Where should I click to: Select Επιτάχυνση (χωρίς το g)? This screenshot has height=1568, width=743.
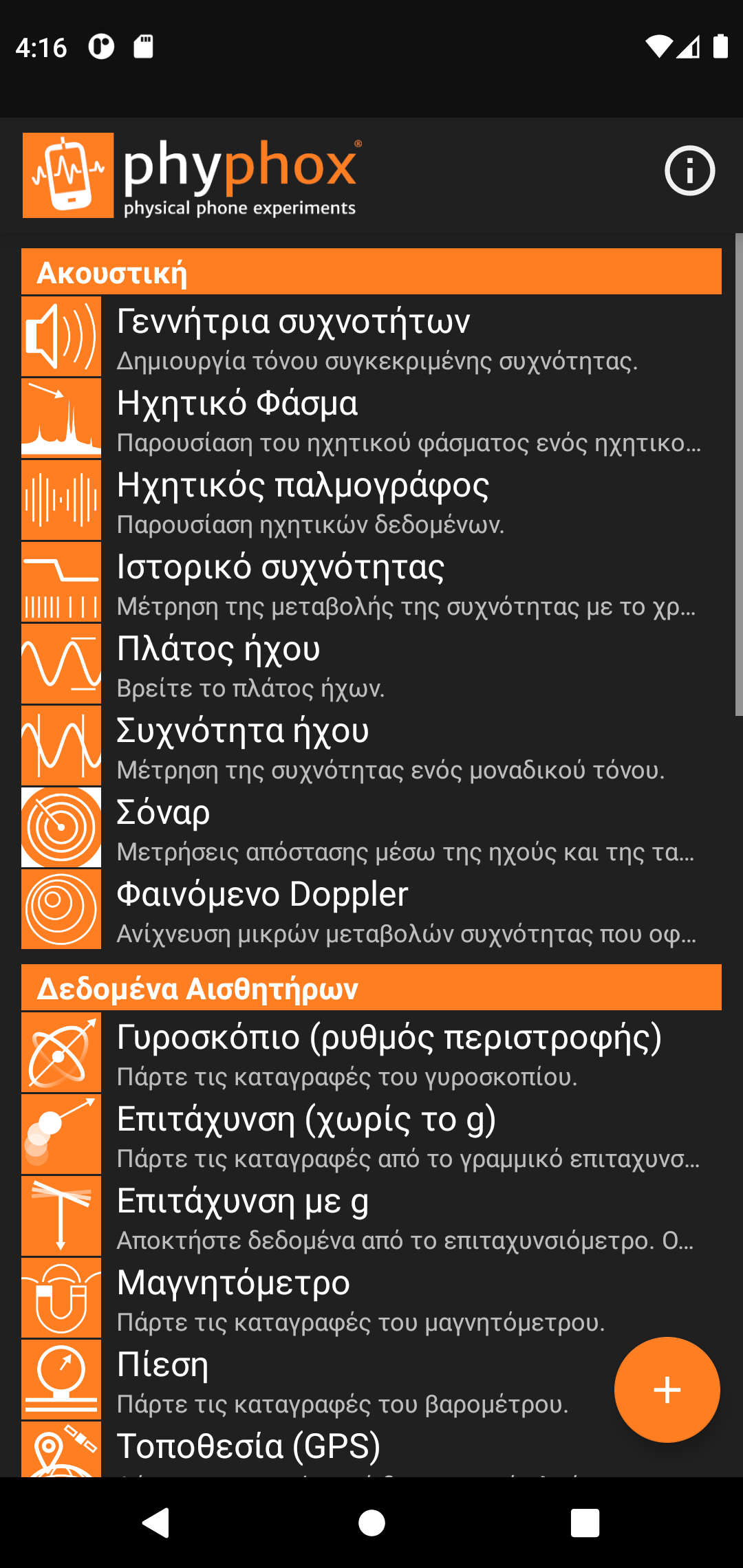(x=371, y=1135)
